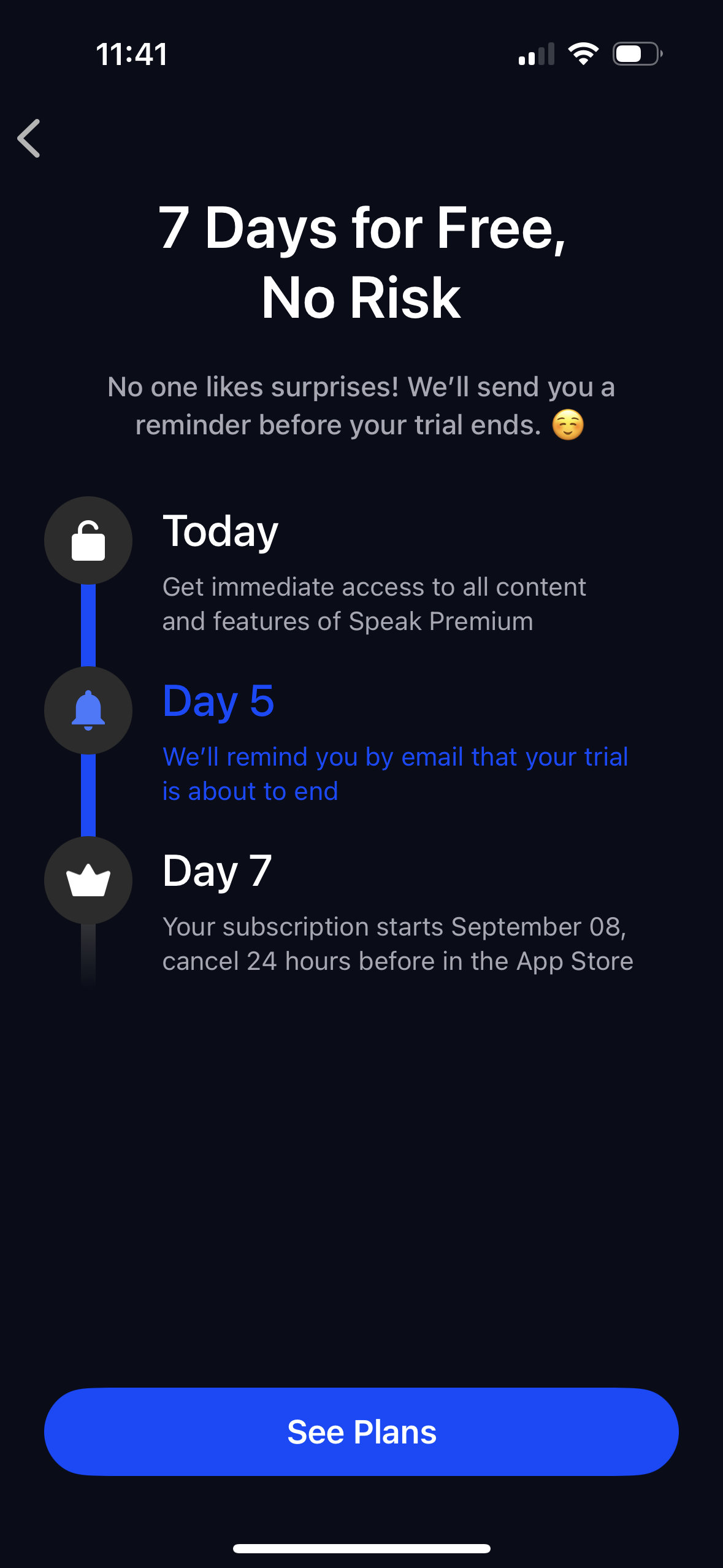Toggle the Day 7 crown milestone circle
The width and height of the screenshot is (723, 1568).
(x=88, y=880)
